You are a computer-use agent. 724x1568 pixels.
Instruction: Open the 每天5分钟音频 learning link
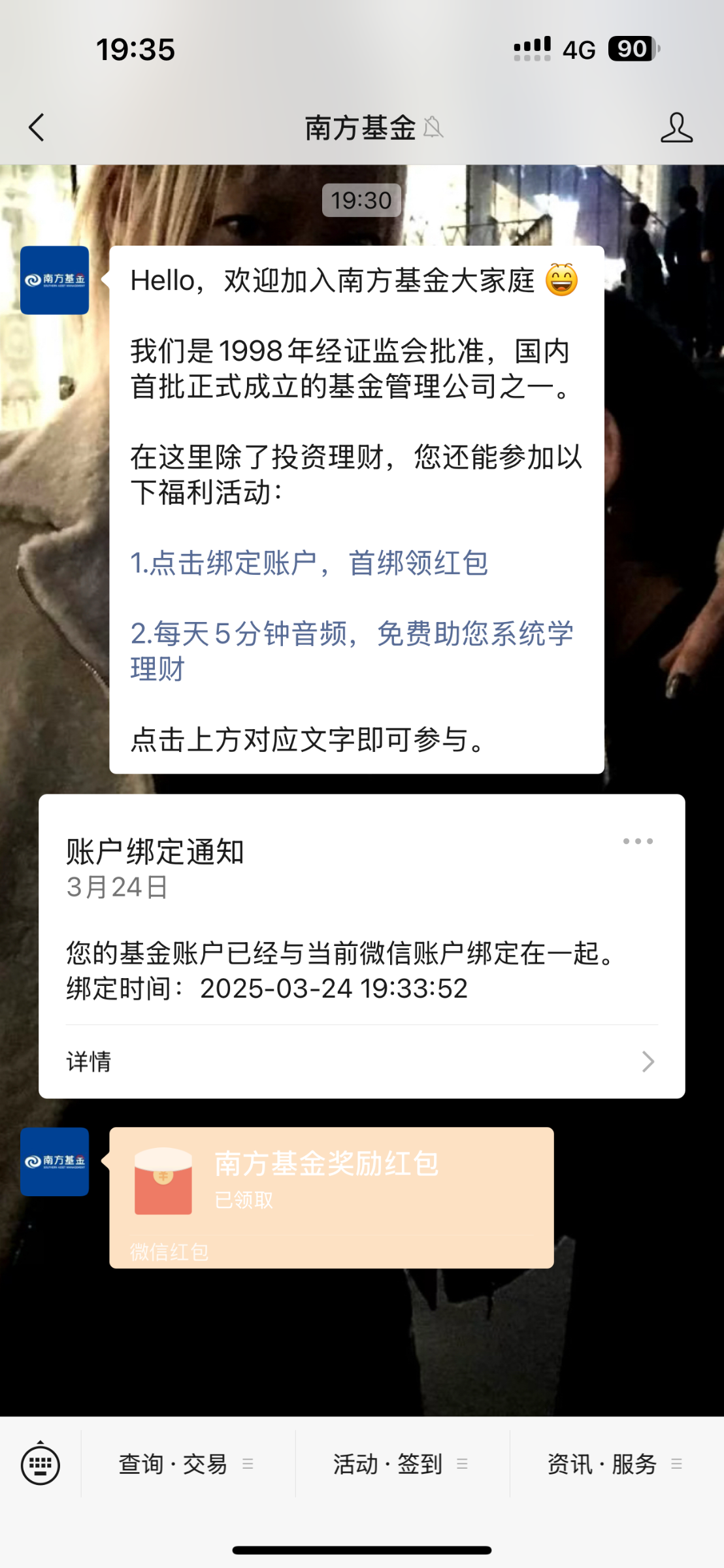coord(351,650)
